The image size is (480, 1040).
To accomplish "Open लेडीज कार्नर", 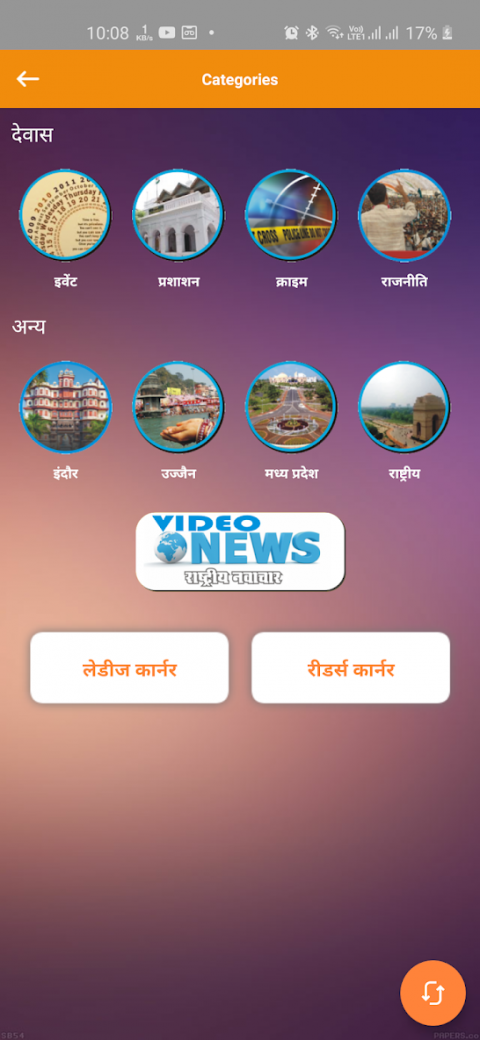I will [x=129, y=668].
